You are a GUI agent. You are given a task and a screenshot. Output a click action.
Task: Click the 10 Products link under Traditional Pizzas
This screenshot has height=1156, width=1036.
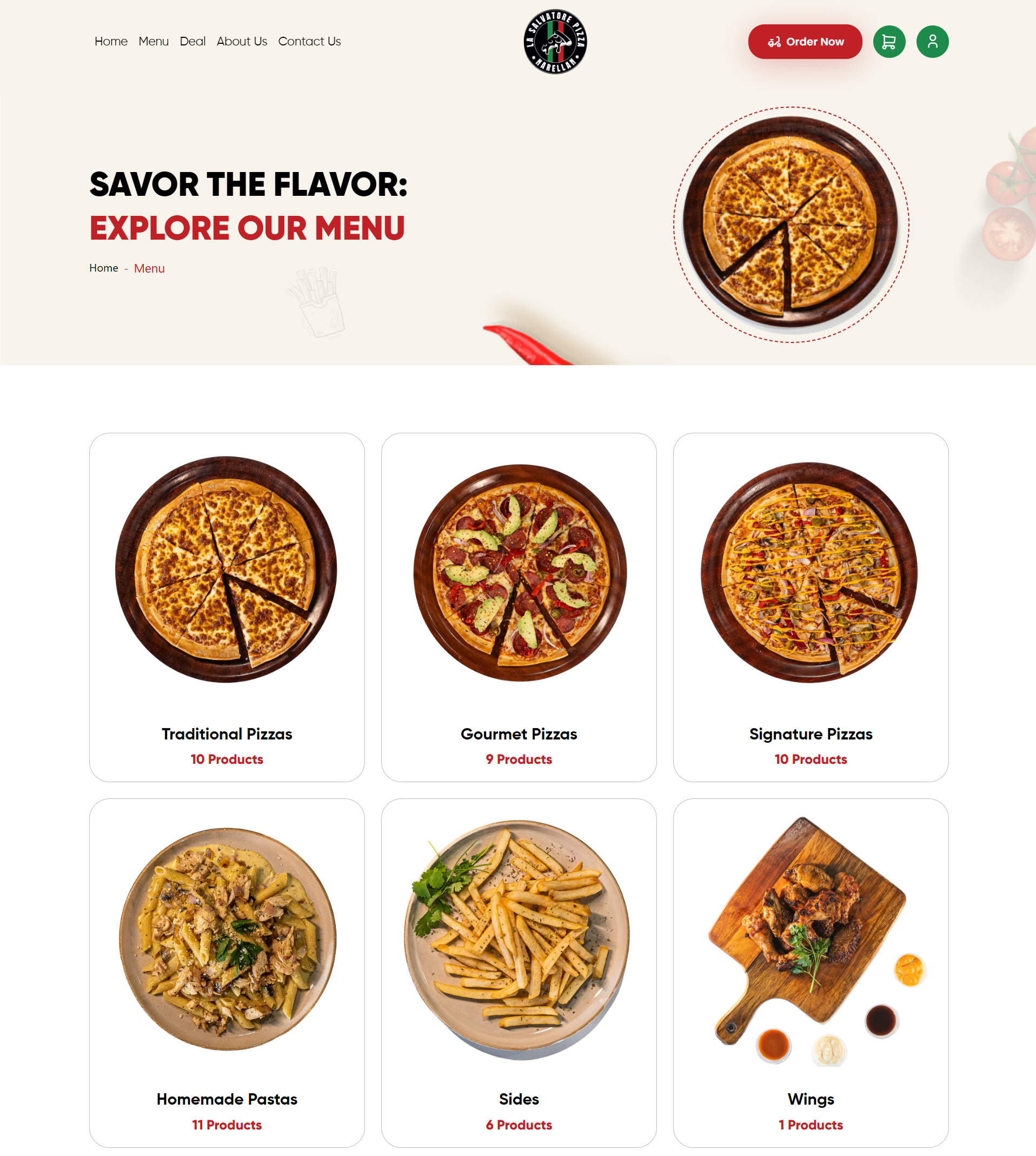coord(227,758)
